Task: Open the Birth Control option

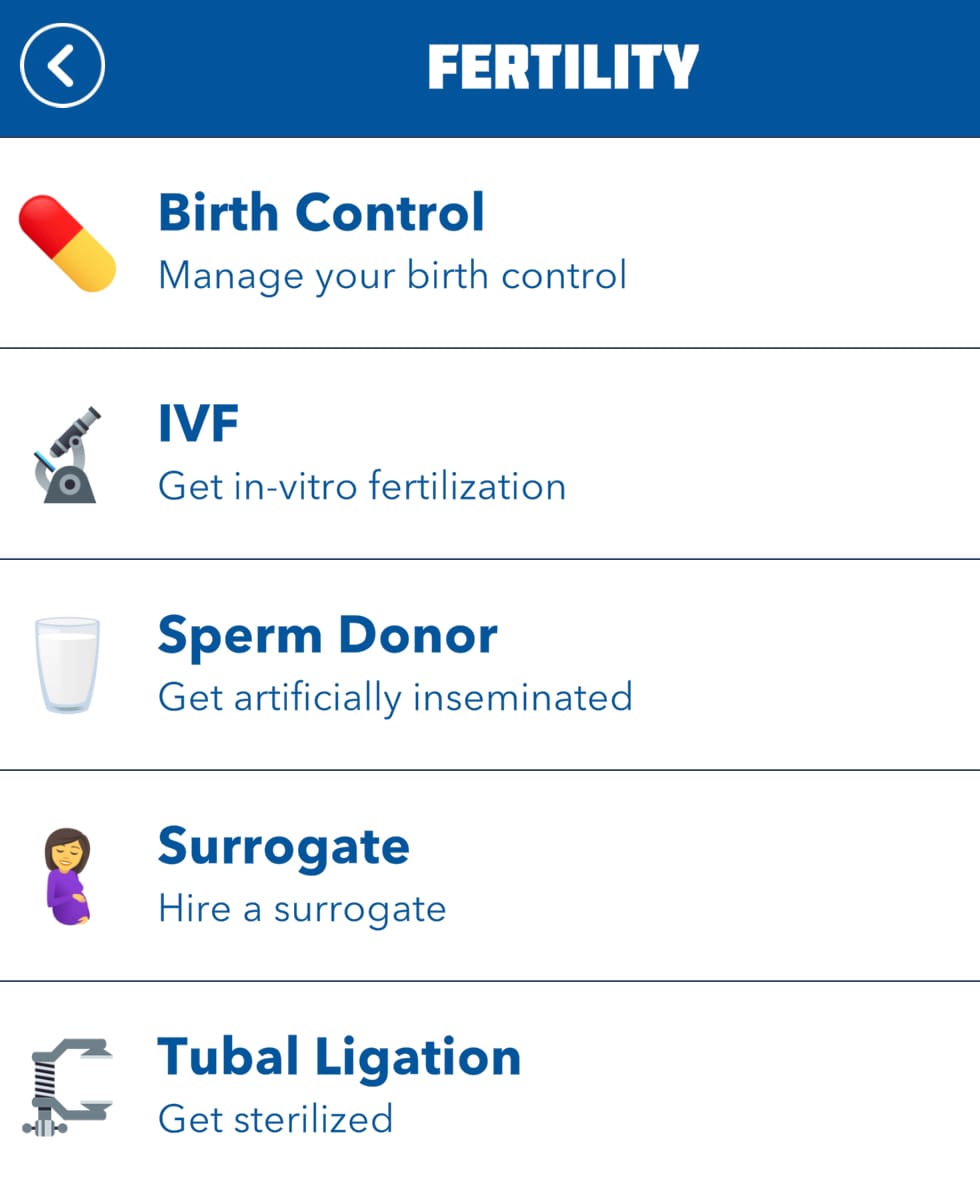Action: (320, 212)
